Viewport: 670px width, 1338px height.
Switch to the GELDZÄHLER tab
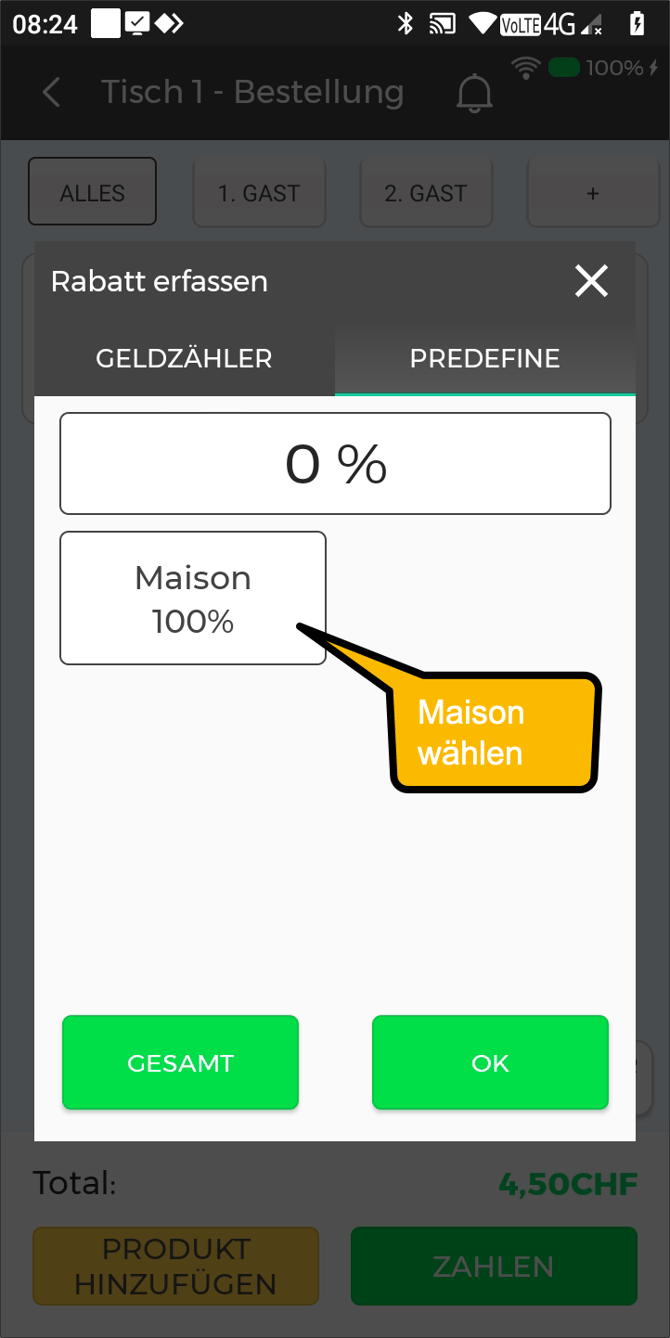click(x=184, y=359)
